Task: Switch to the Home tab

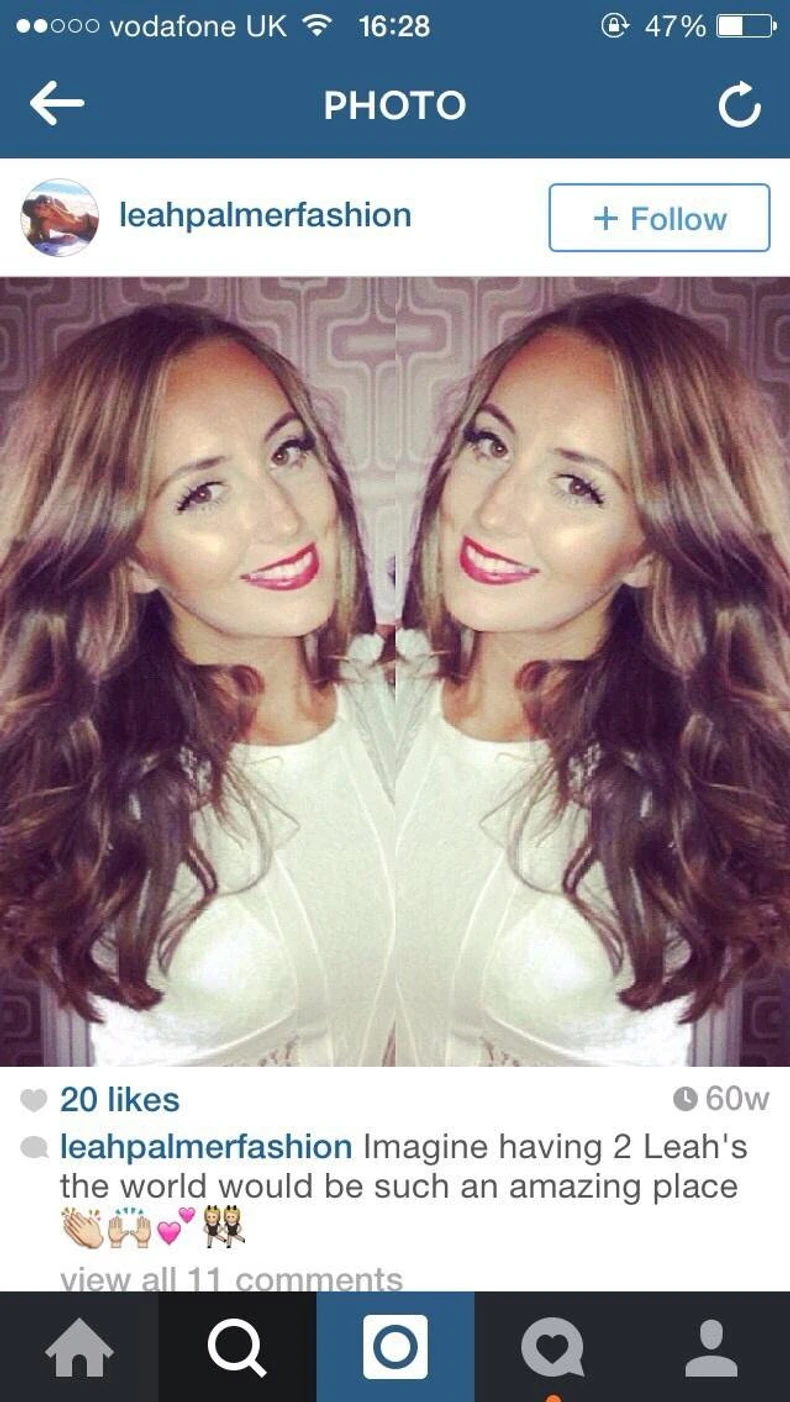Action: pyautogui.click(x=79, y=1347)
